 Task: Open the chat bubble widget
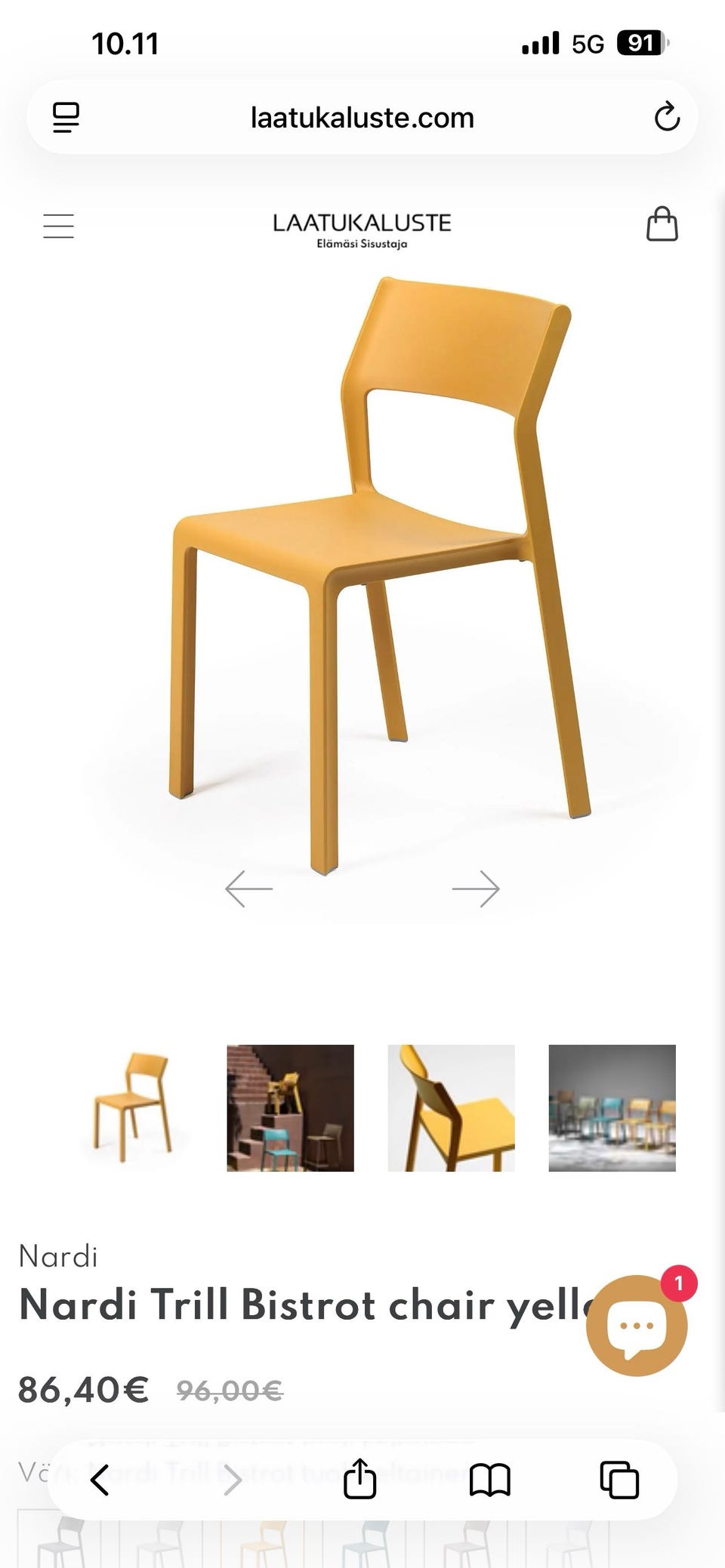637,1325
